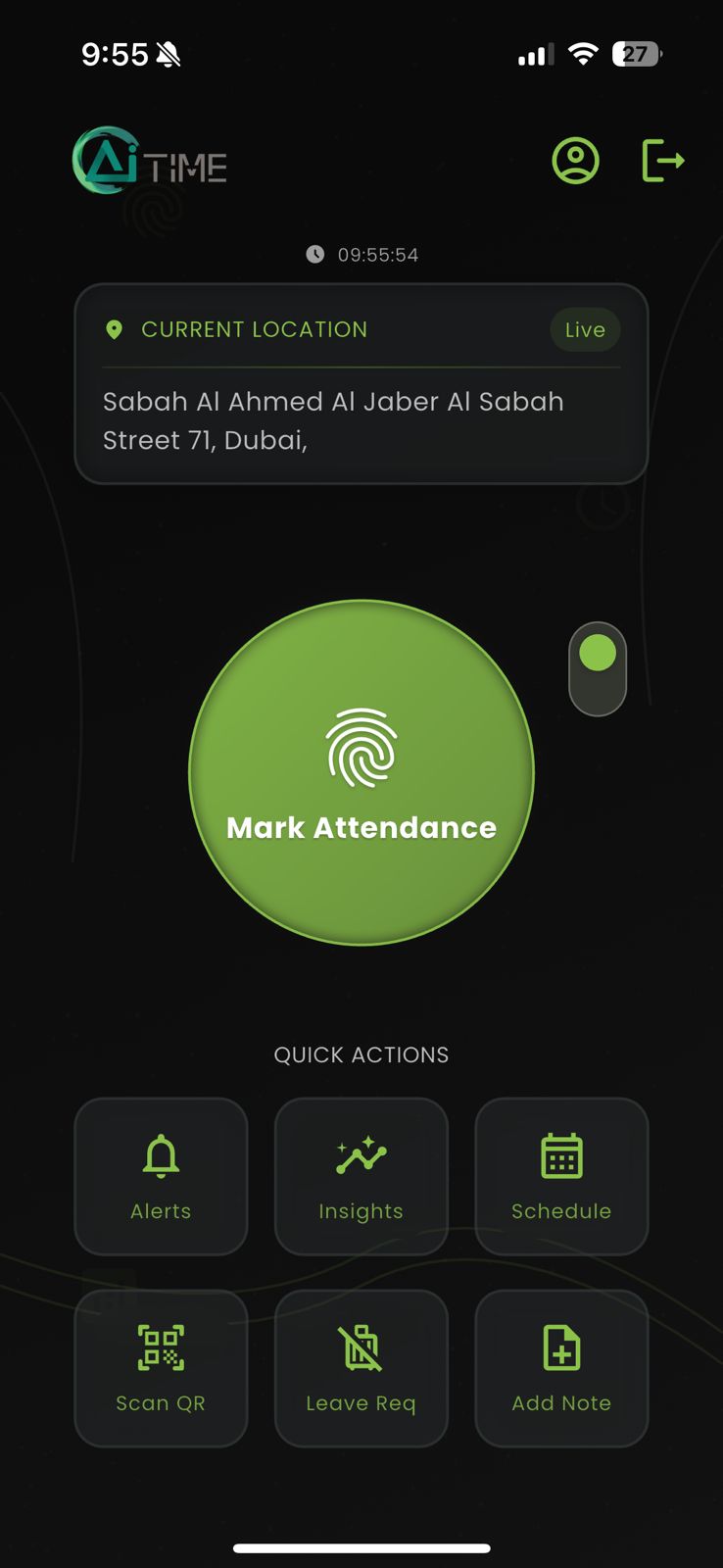This screenshot has height=1568, width=723.
Task: Open the Leave Req action
Action: point(361,1368)
